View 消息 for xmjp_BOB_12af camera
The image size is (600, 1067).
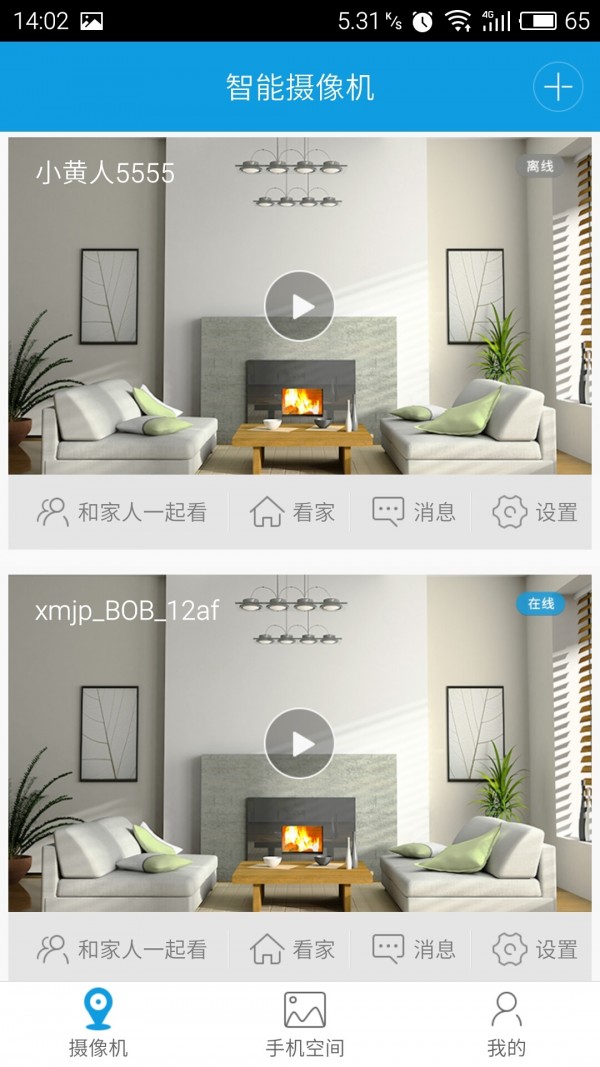pyautogui.click(x=414, y=949)
